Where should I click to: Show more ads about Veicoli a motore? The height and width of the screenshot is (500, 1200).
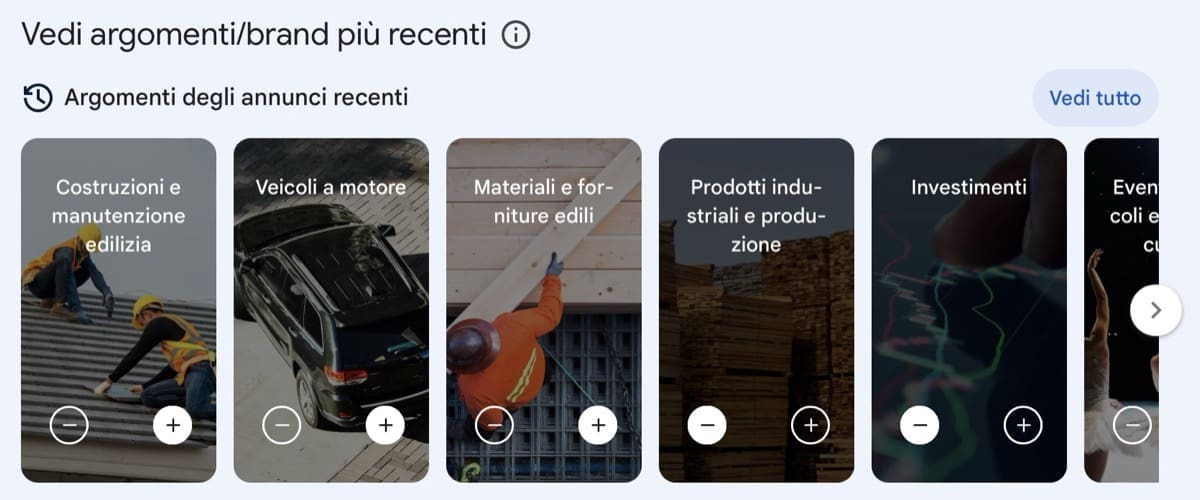click(385, 426)
